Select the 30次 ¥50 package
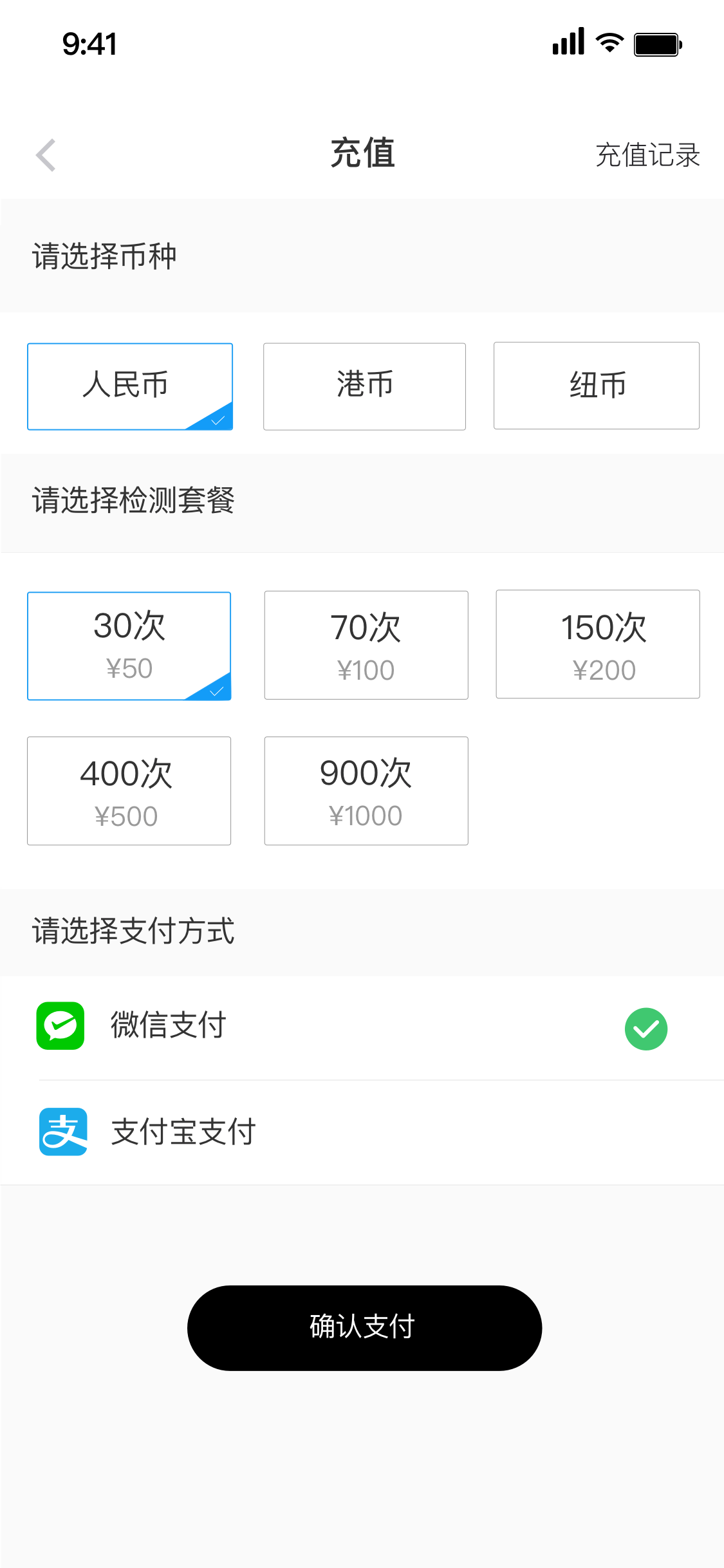 pos(129,646)
